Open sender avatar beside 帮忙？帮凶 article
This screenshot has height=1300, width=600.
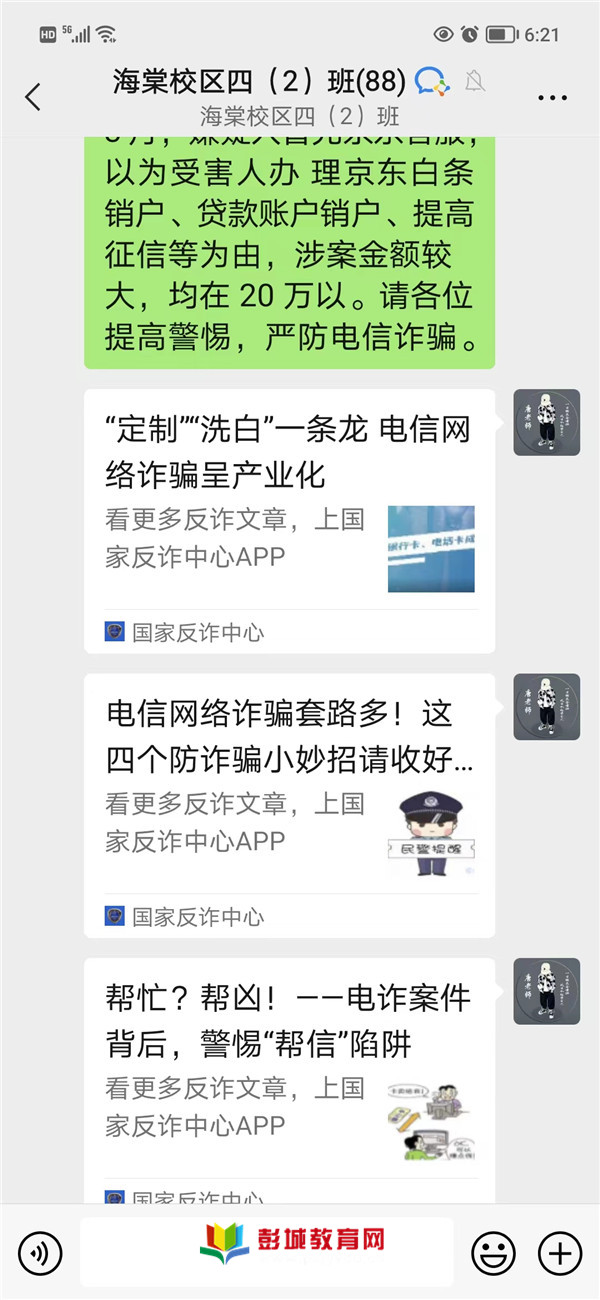tap(547, 991)
